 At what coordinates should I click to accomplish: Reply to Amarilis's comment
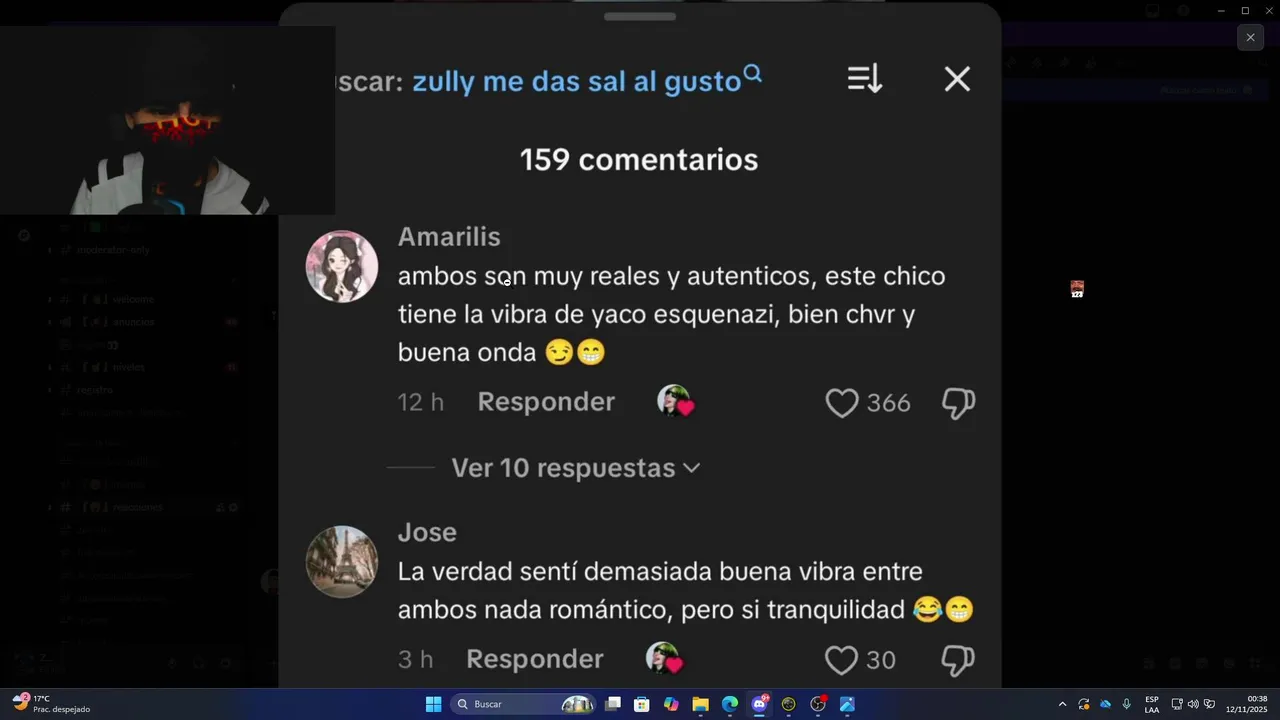(x=546, y=402)
